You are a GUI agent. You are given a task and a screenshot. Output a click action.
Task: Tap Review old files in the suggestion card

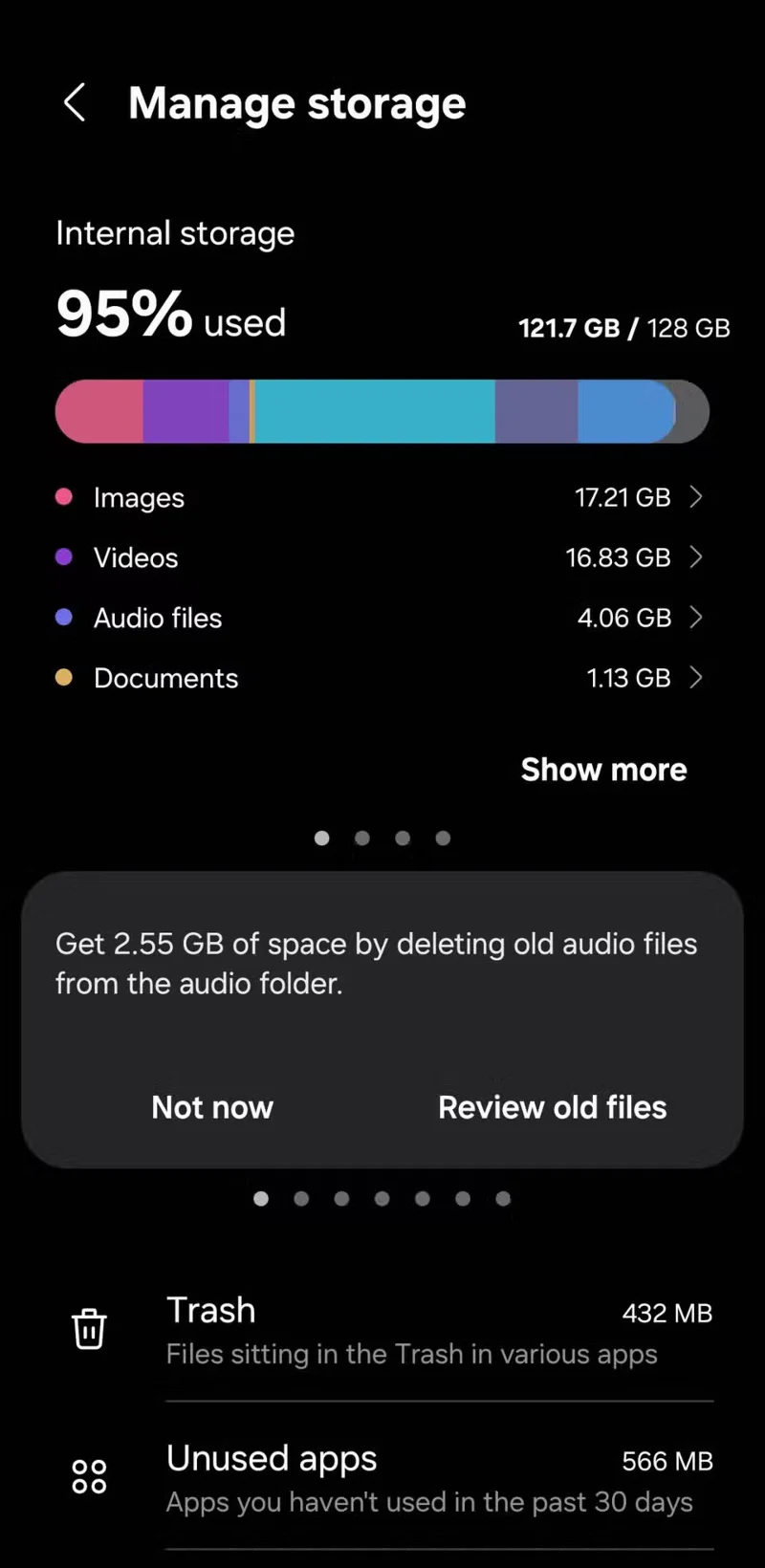click(552, 1107)
